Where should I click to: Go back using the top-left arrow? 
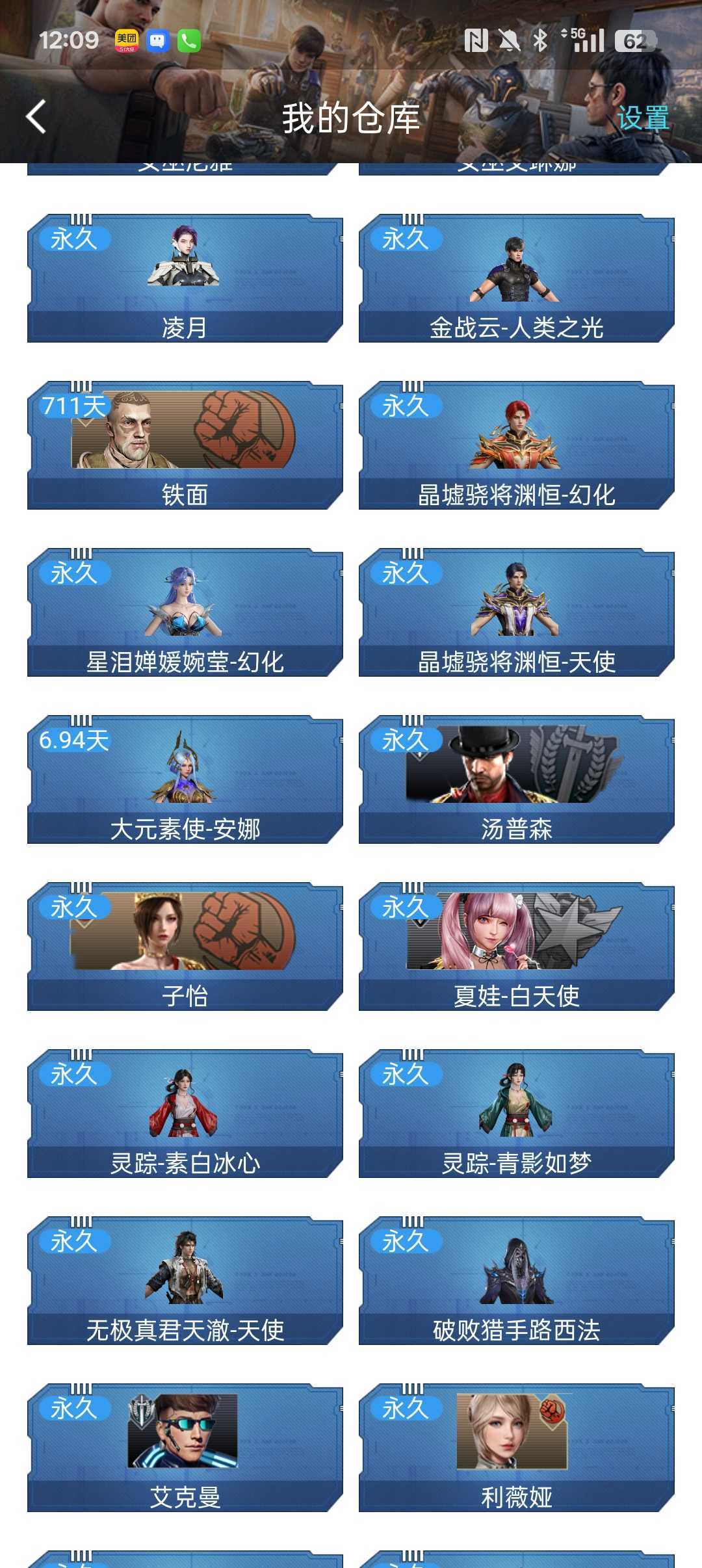pyautogui.click(x=36, y=118)
